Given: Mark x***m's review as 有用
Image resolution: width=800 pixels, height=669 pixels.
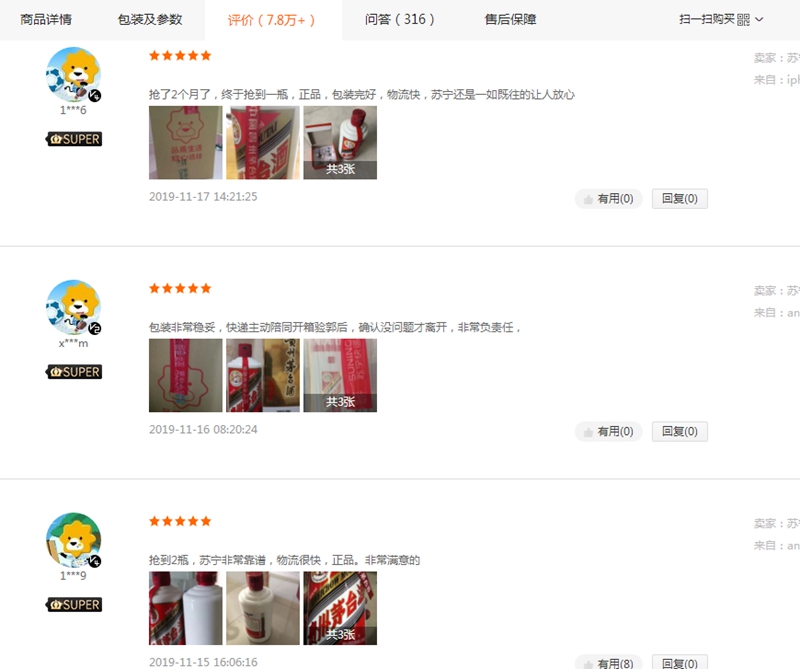Looking at the screenshot, I should 608,432.
